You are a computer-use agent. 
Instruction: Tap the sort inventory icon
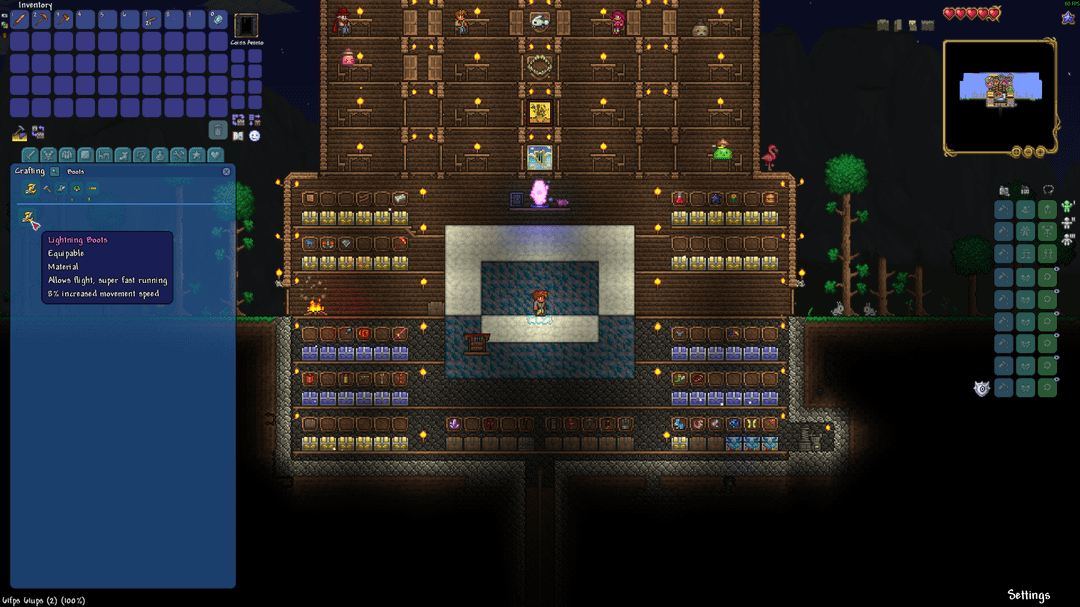click(x=38, y=131)
